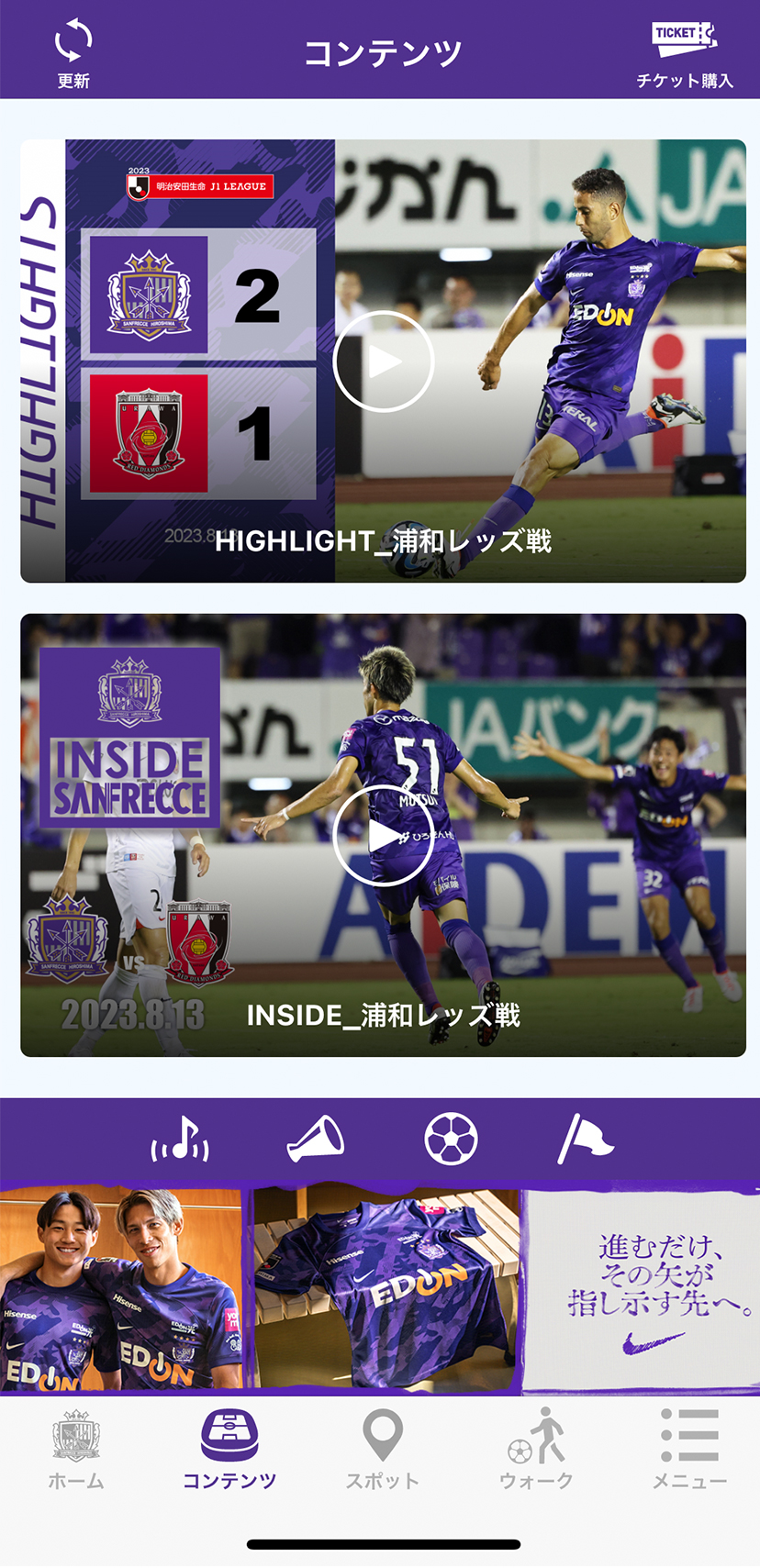This screenshot has height=1568, width=760.
Task: Select the コンテンツ tab
Action: [x=229, y=1448]
